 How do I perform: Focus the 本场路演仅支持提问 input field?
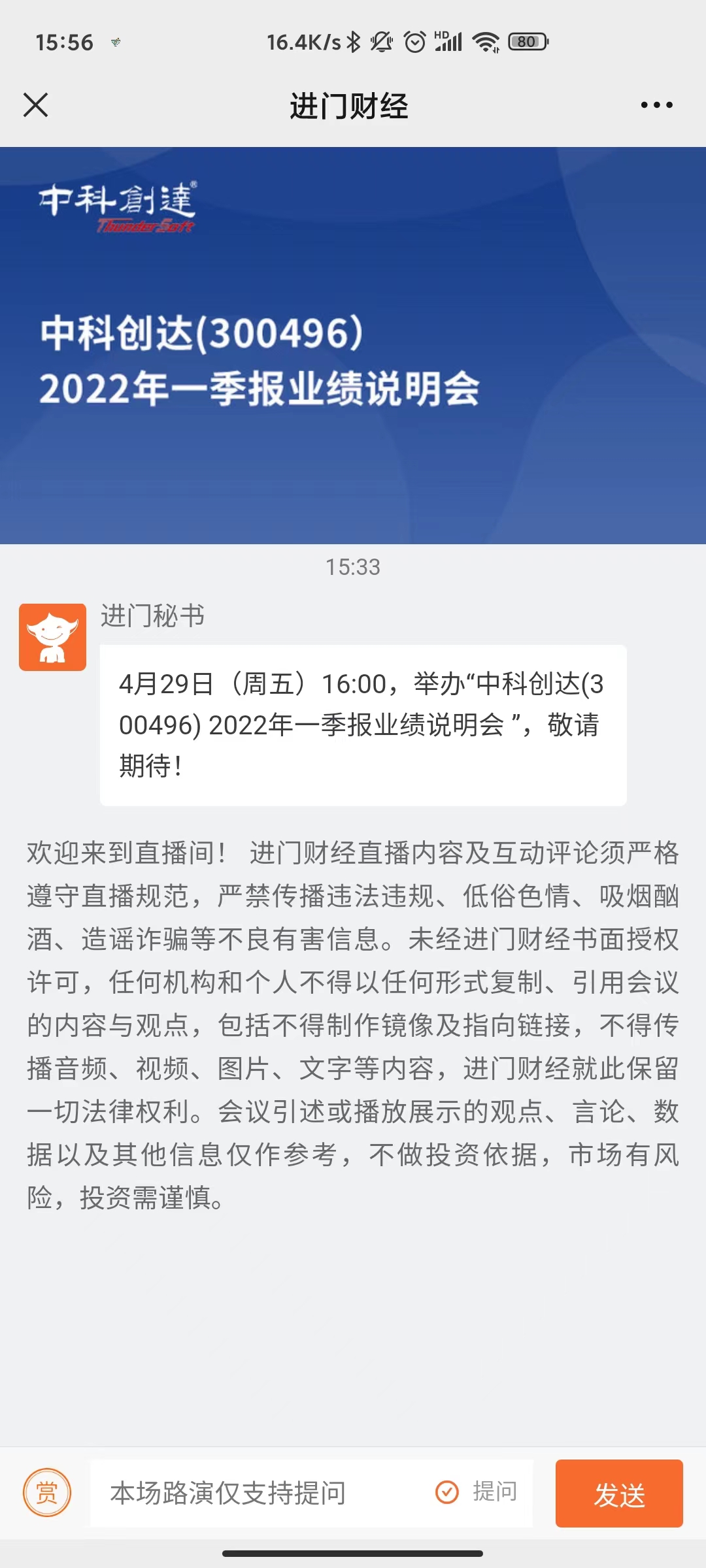261,1493
